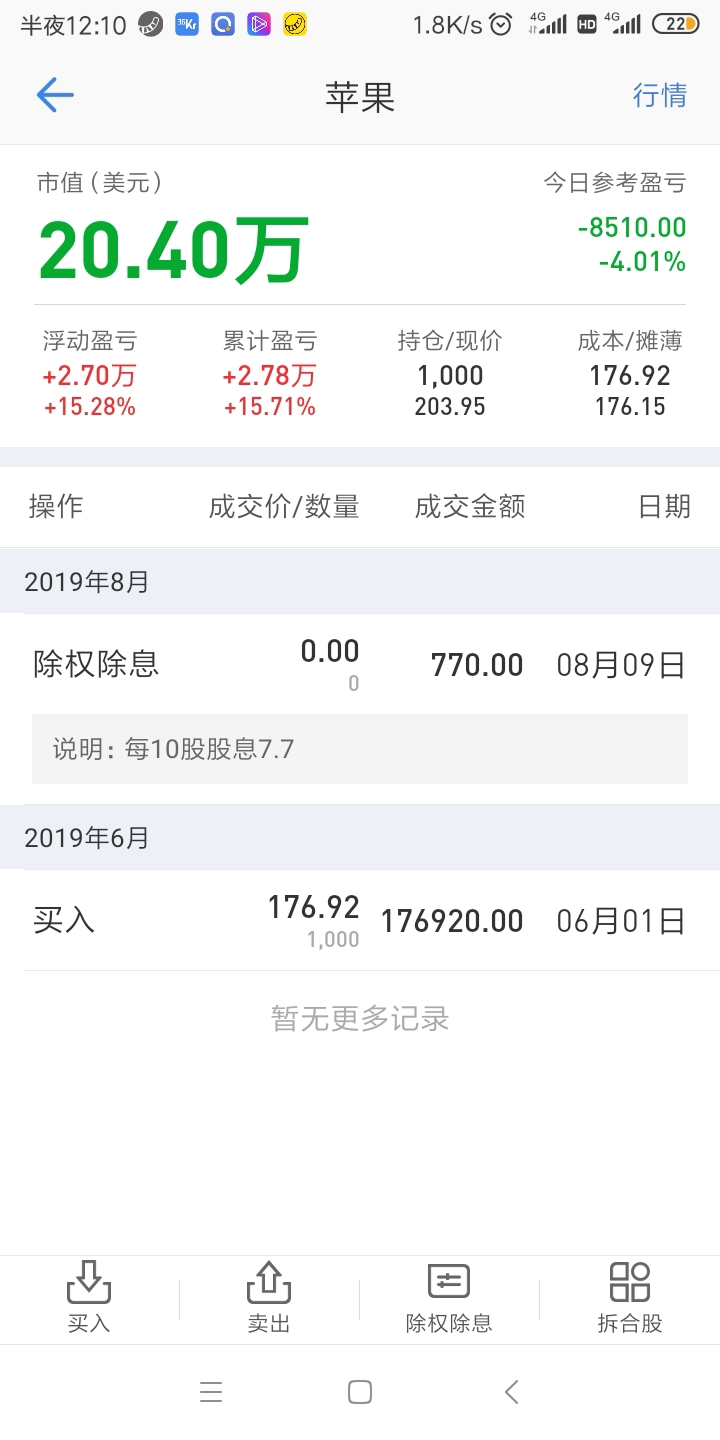This screenshot has height=1440, width=720.
Task: Add a 除权除息 entry from the bottom toolbar
Action: pos(449,1297)
